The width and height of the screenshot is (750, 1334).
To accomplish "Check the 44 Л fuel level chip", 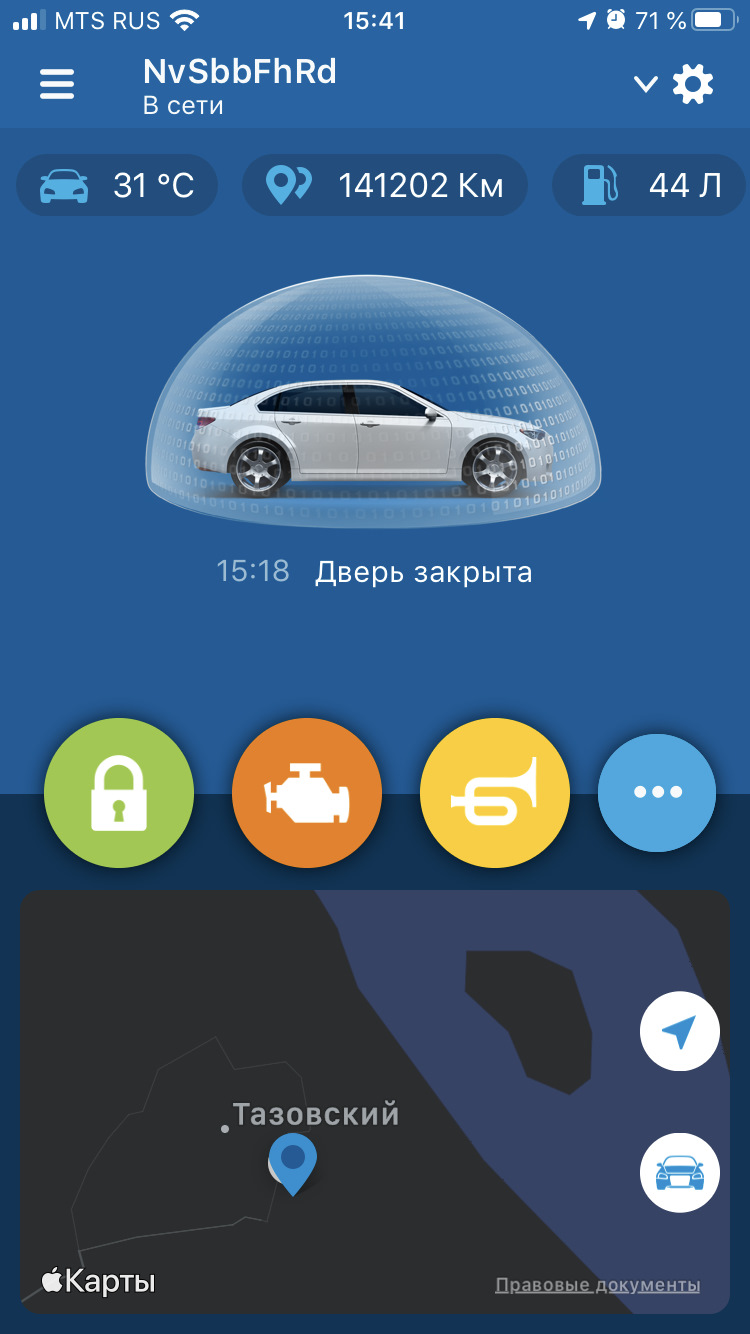I will coord(650,185).
